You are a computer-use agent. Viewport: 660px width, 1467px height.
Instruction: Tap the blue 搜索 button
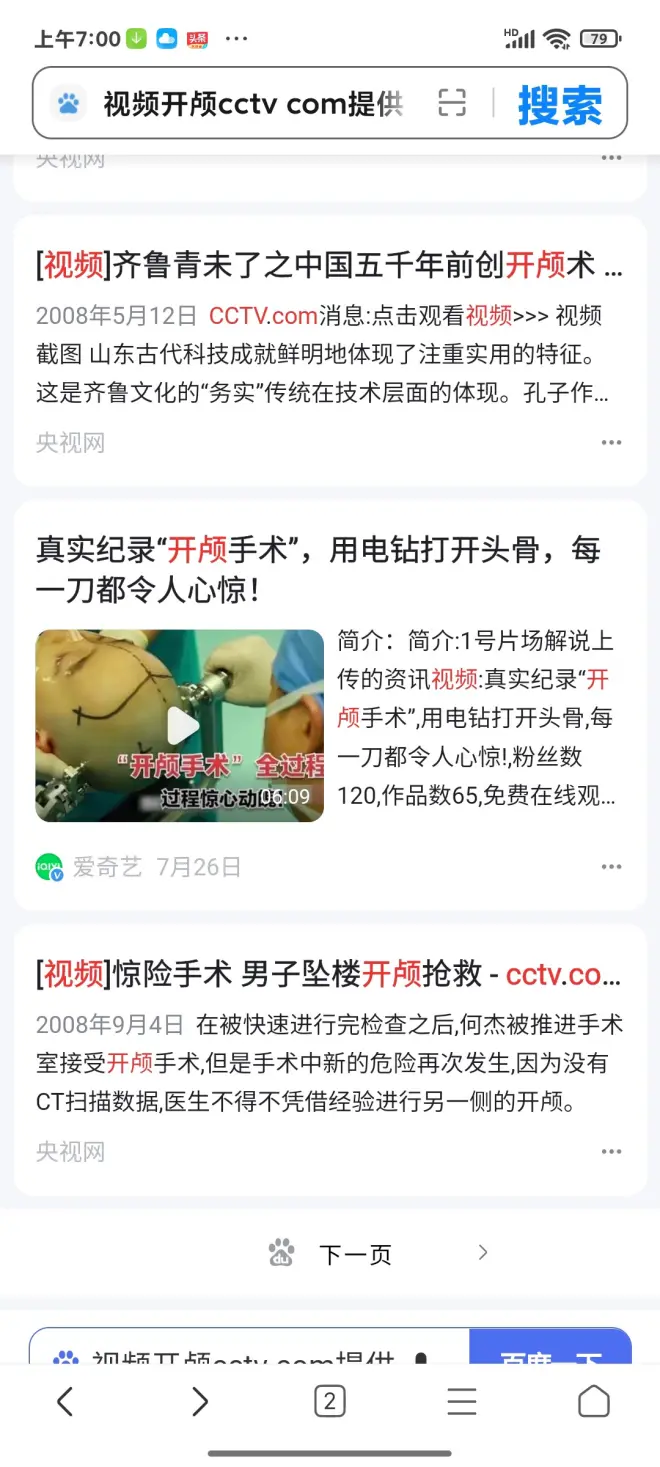pyautogui.click(x=560, y=104)
